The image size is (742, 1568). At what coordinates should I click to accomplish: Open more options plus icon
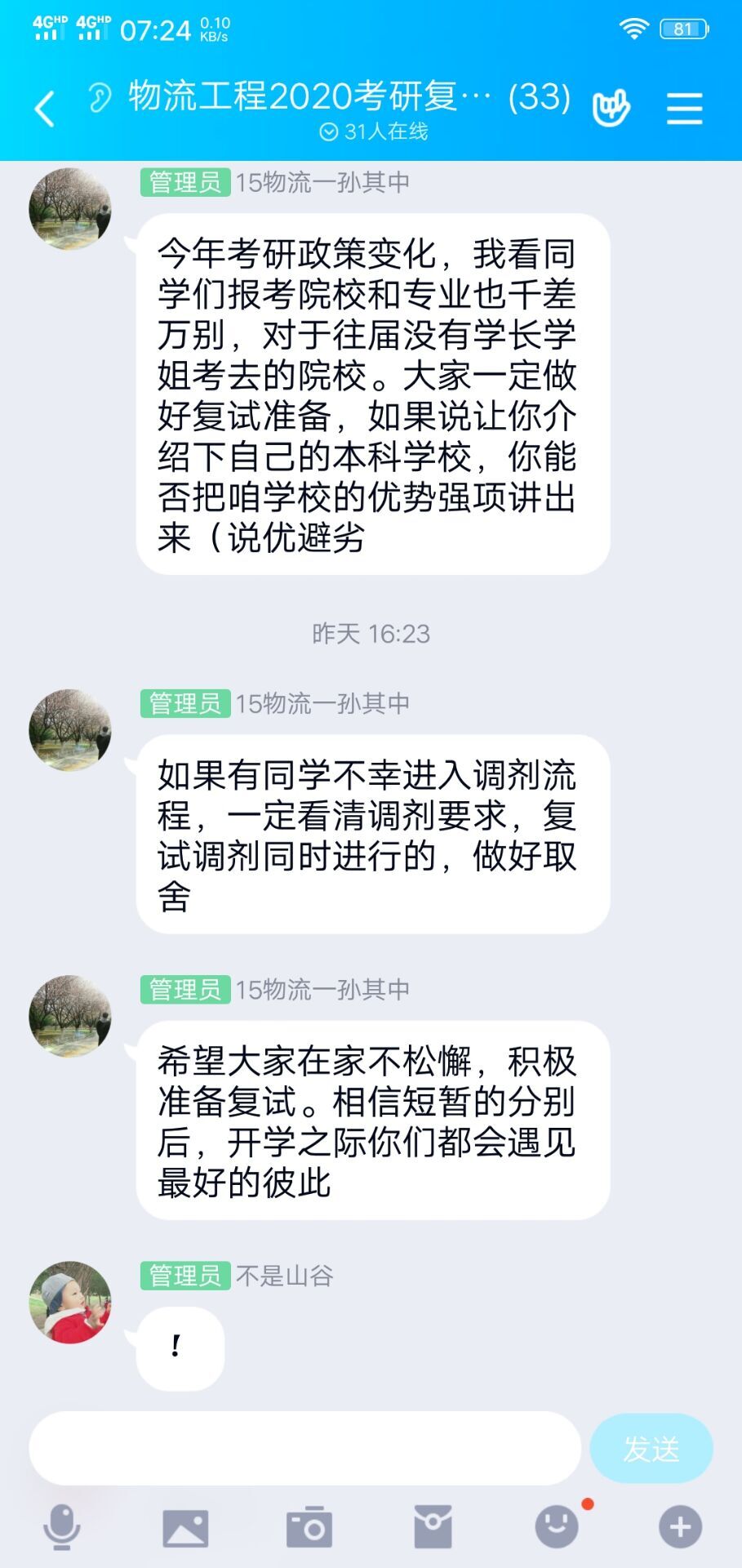pos(680,1526)
